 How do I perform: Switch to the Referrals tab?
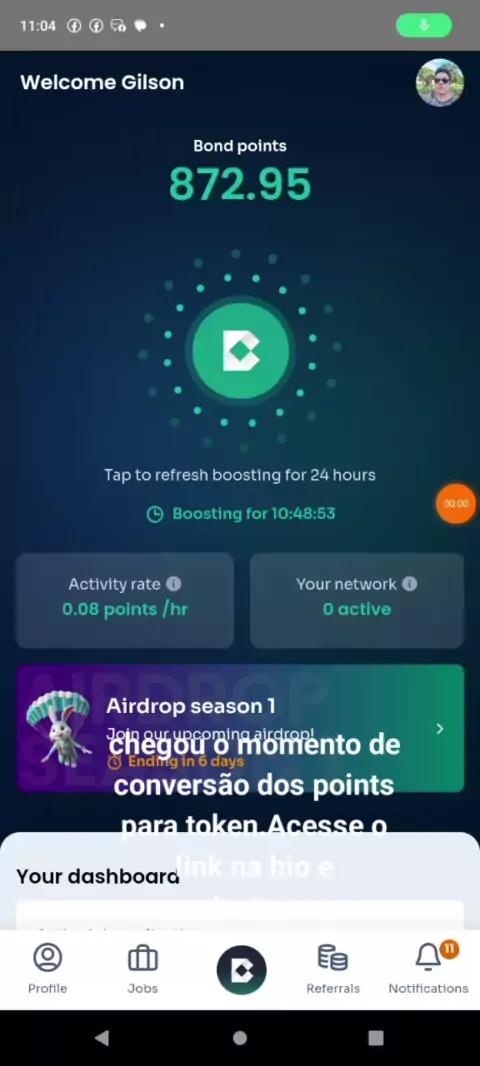click(332, 969)
